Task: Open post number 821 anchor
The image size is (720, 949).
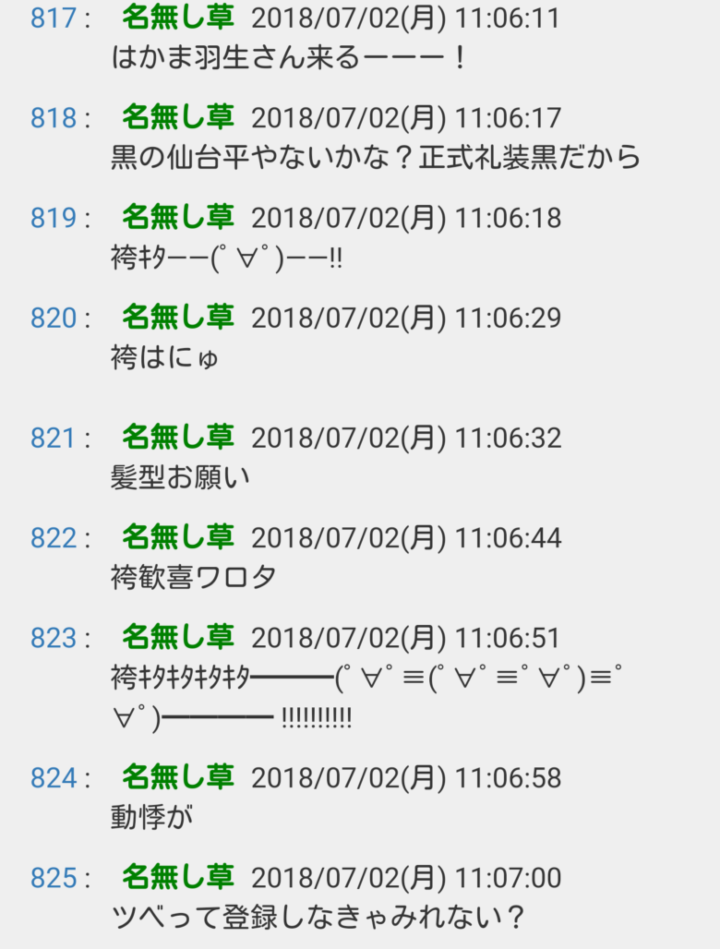Action: pyautogui.click(x=53, y=438)
